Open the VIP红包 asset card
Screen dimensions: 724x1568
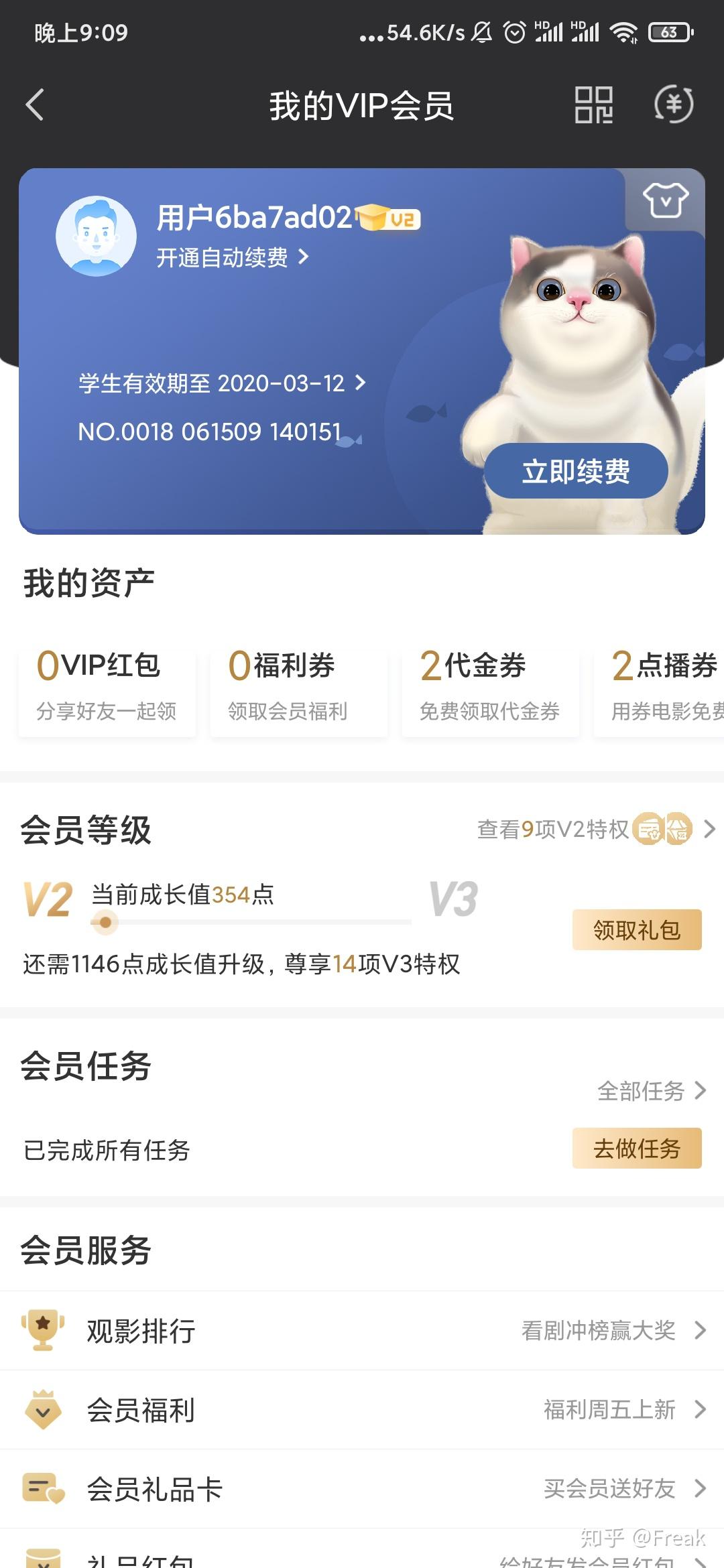(x=107, y=685)
